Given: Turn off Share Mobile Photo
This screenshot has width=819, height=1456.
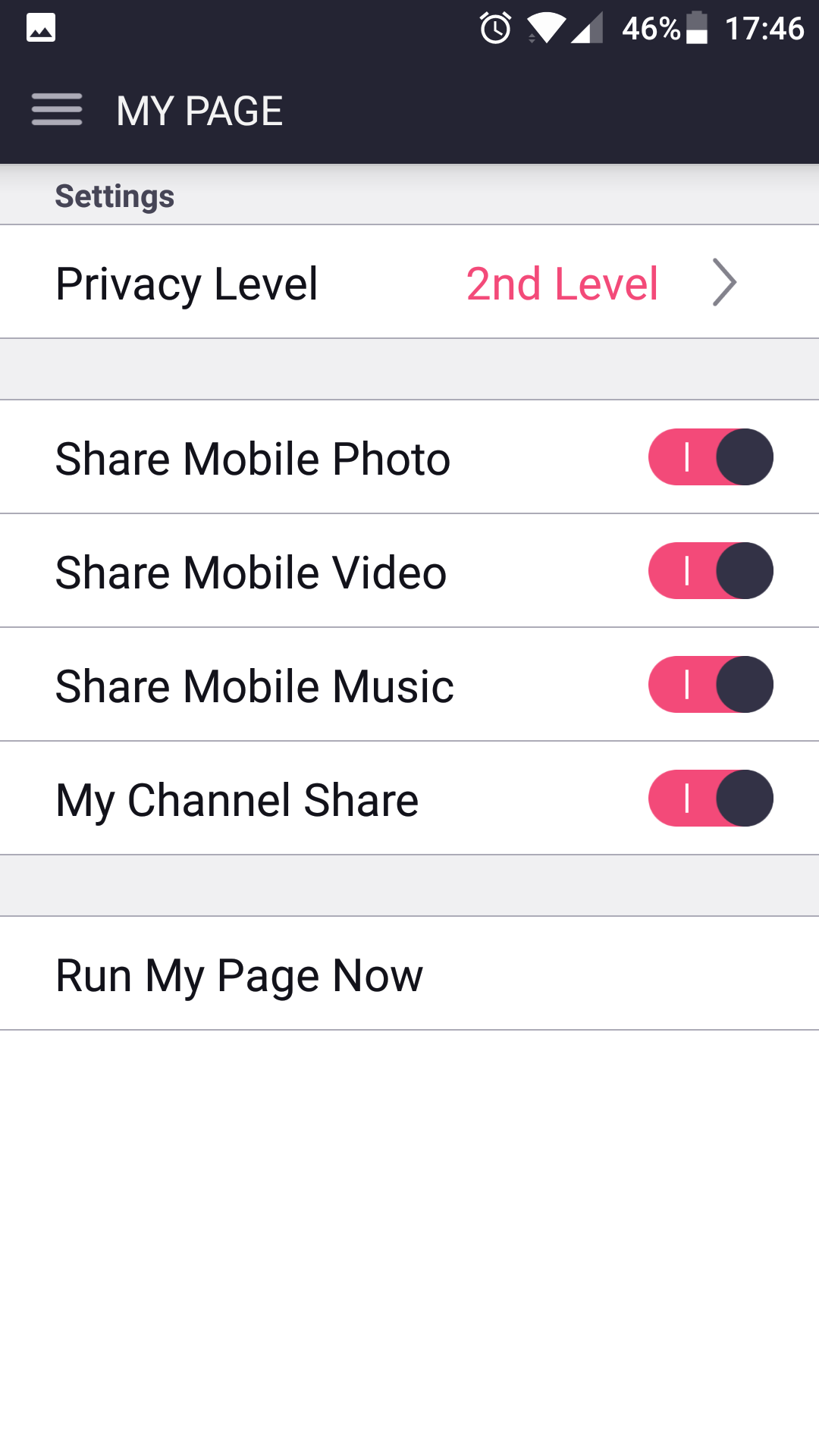Looking at the screenshot, I should click(x=711, y=457).
